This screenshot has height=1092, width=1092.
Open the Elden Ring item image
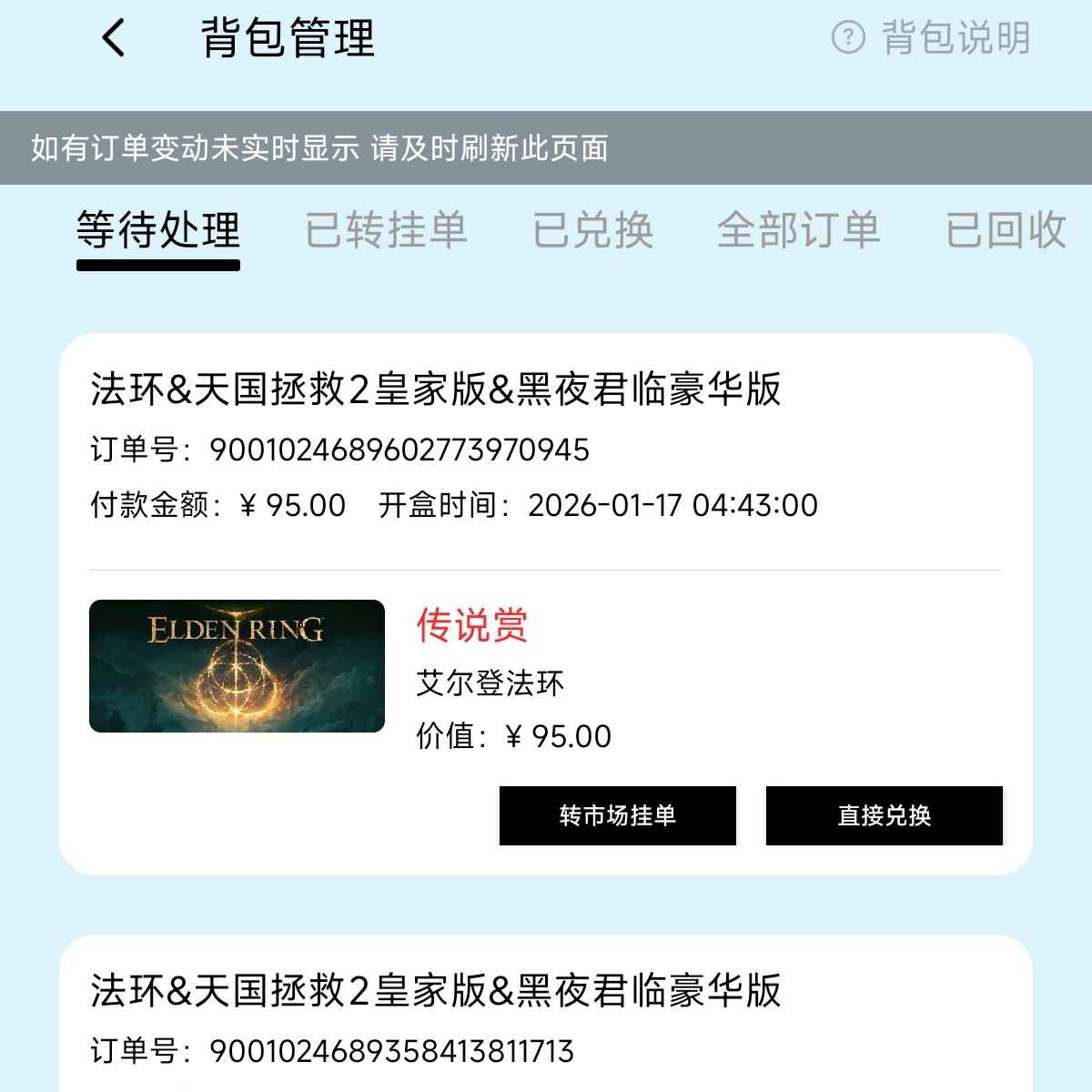237,666
